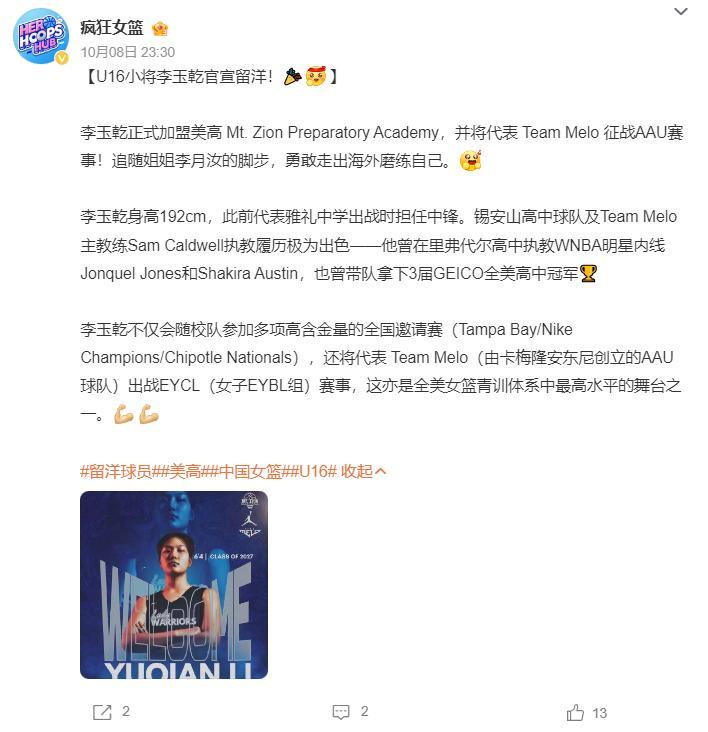This screenshot has width=708, height=732.
Task: Repost this post about 李玉乾
Action: tap(111, 712)
